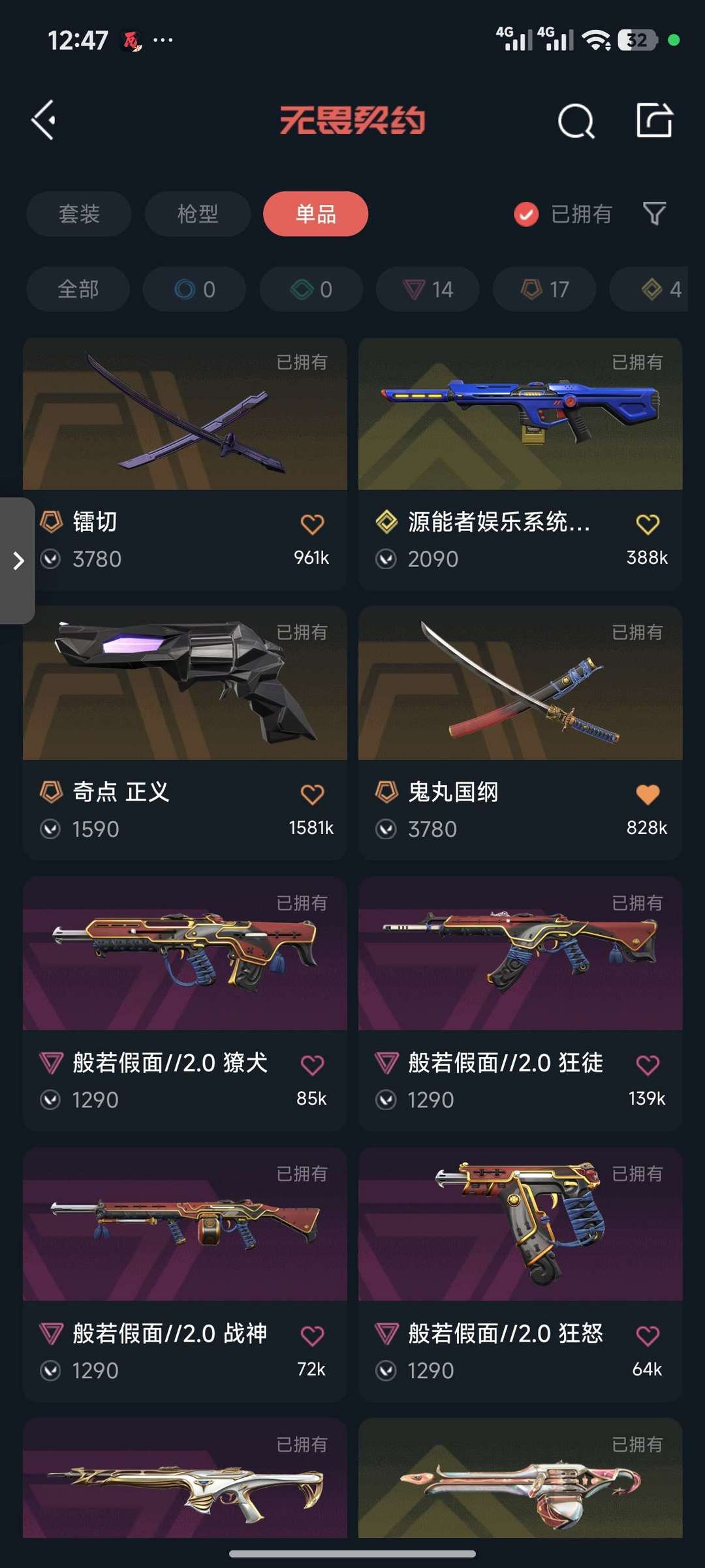Select the blue rarity filter showing 0
Screen dimensions: 705x1568
coord(194,289)
